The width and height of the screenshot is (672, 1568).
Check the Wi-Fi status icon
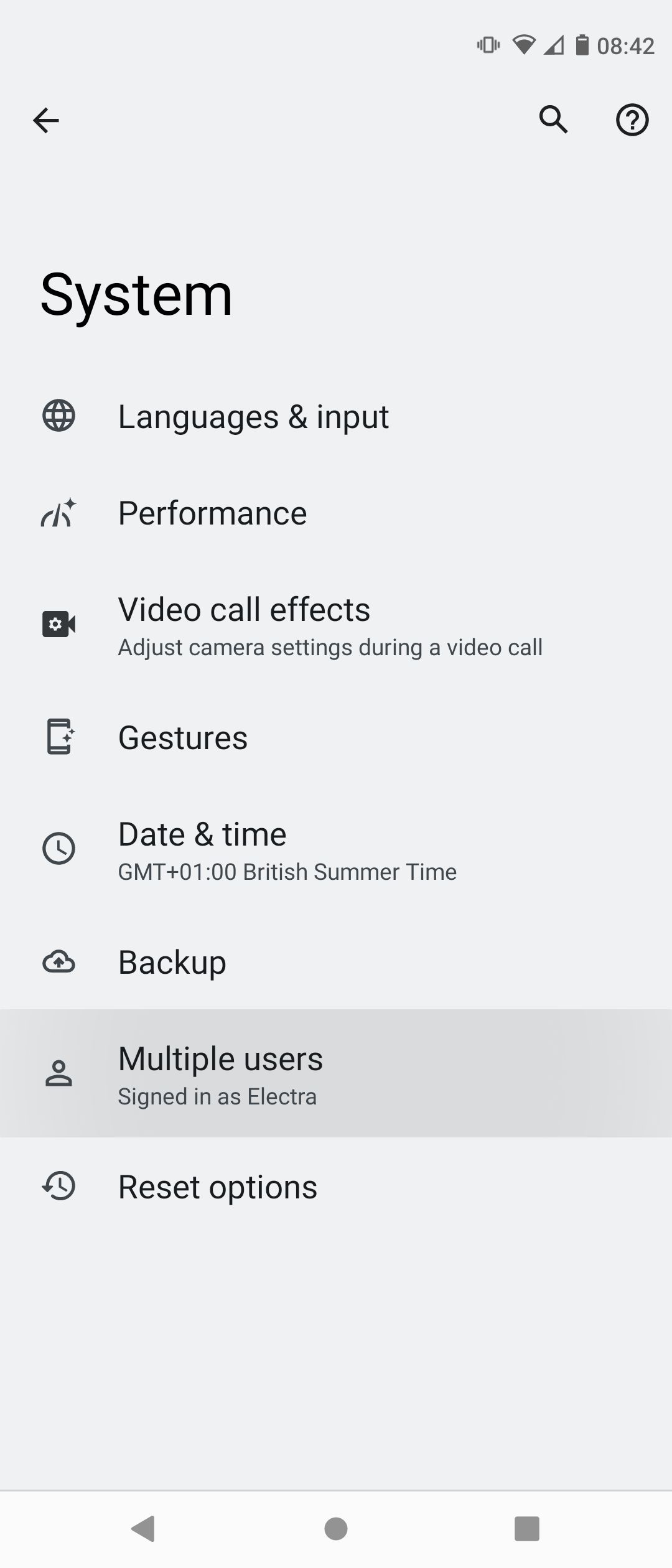pyautogui.click(x=525, y=44)
